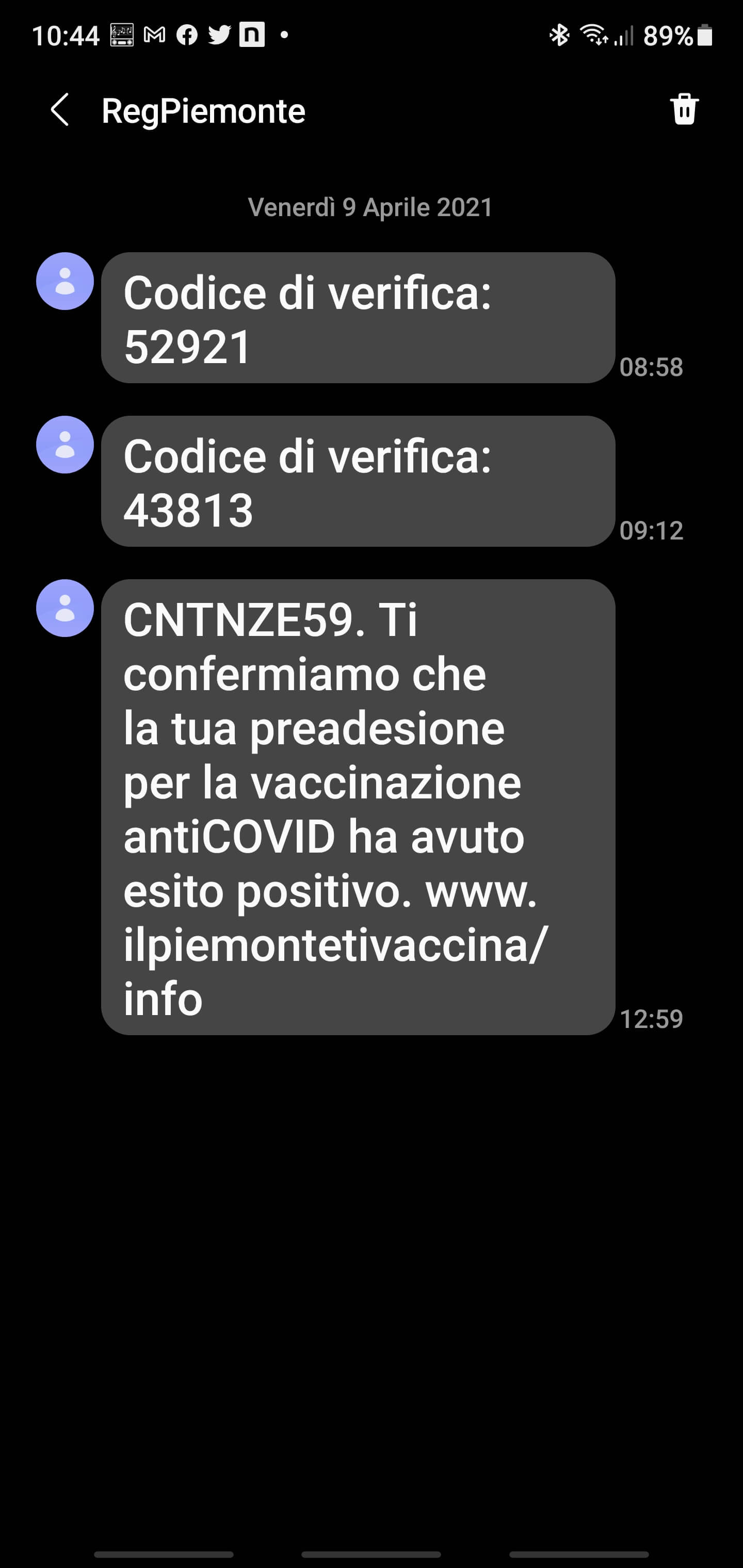Delete messages with the trash icon
Viewport: 743px width, 1568px height.
pyautogui.click(x=683, y=109)
